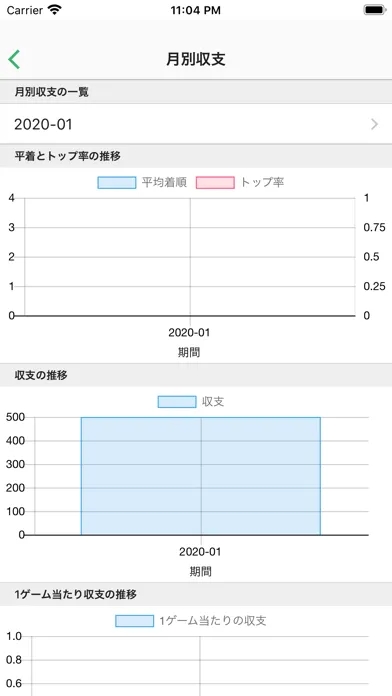The width and height of the screenshot is (392, 696).
Task: Toggle the トップ率 legend item
Action: (x=240, y=182)
